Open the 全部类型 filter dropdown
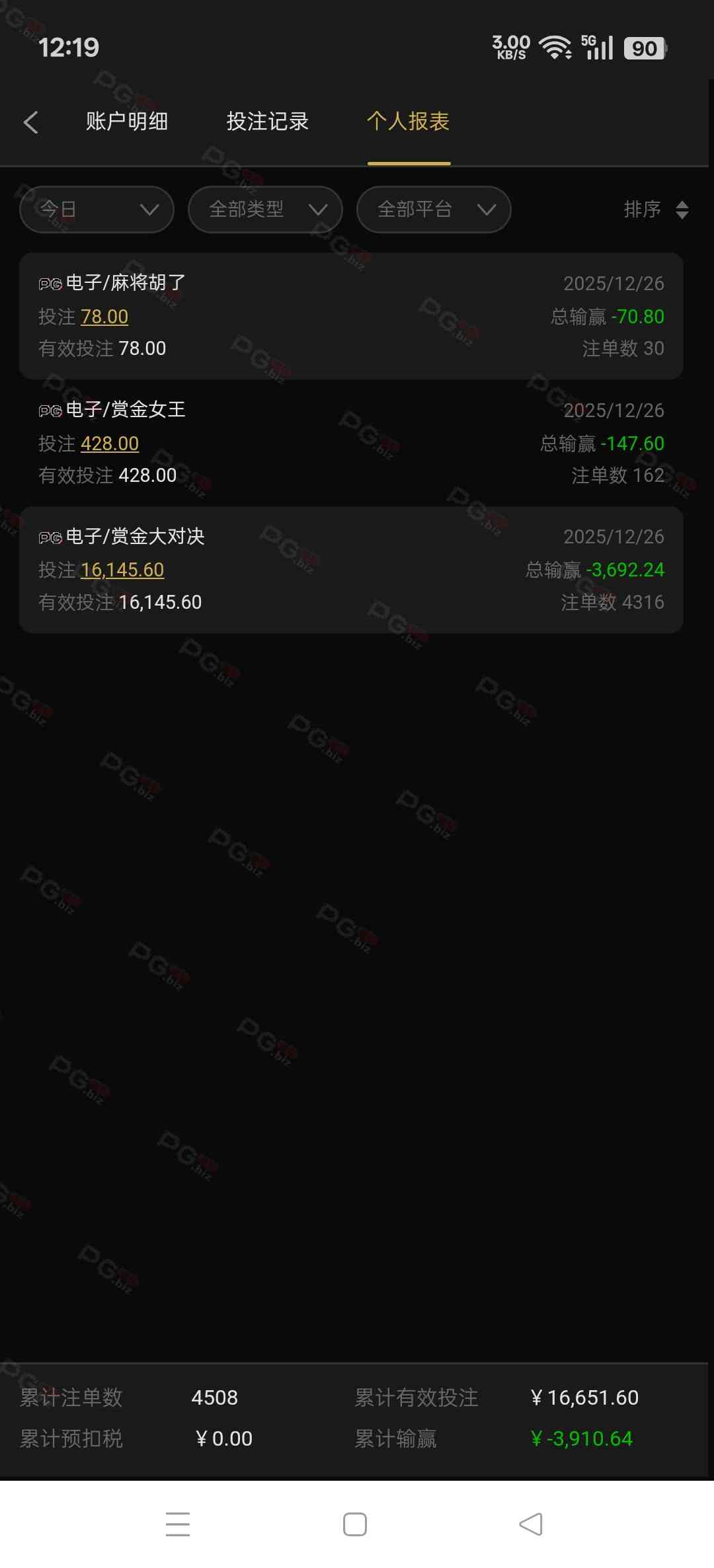 click(265, 210)
